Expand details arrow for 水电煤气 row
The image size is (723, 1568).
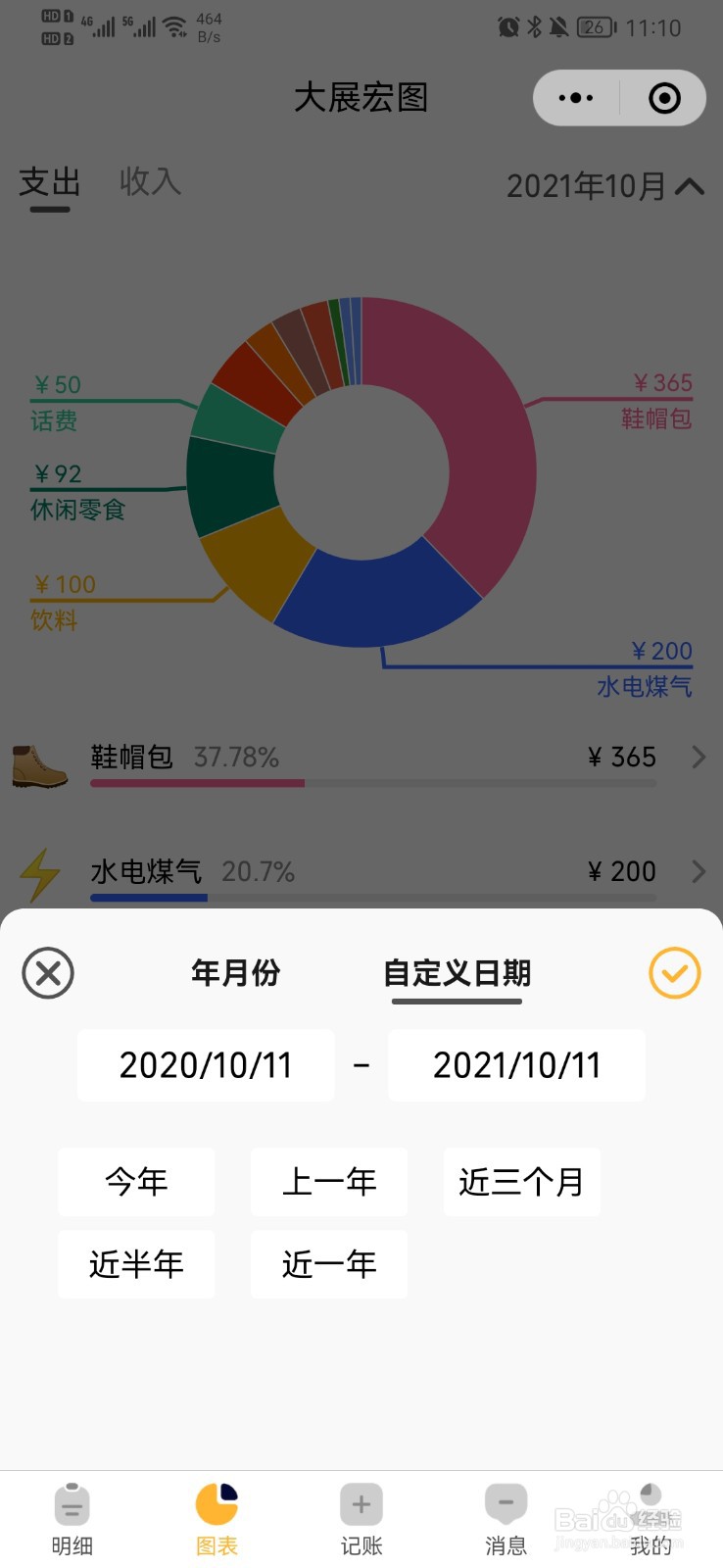[x=698, y=871]
